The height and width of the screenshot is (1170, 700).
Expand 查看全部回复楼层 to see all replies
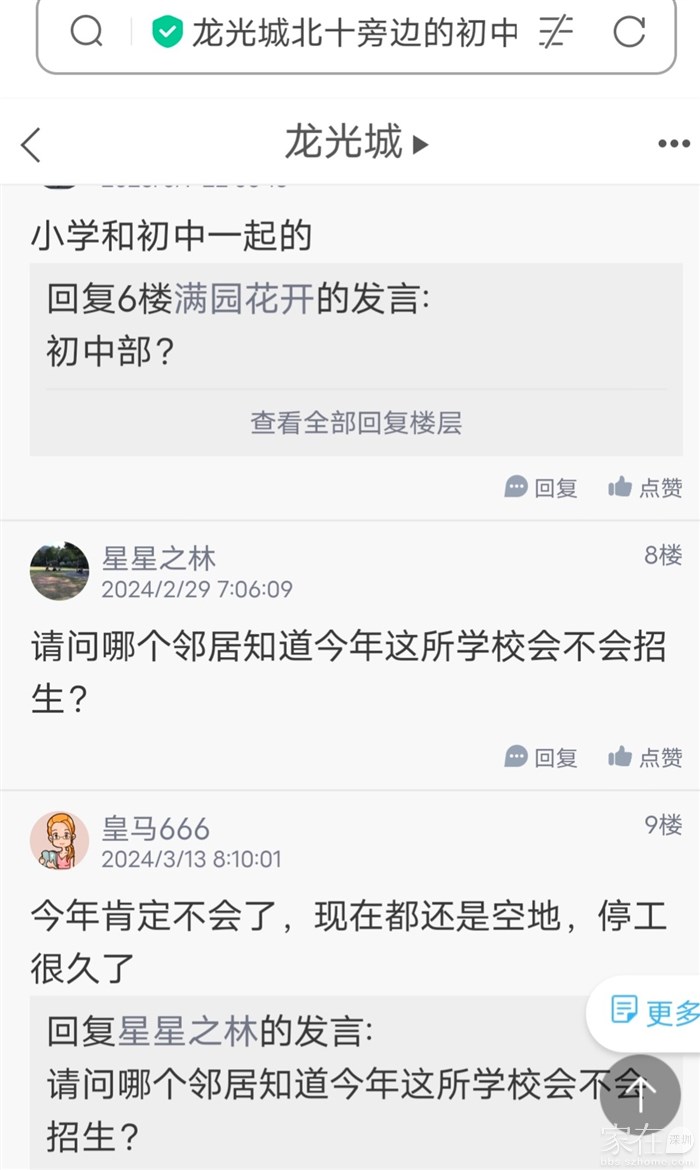356,423
